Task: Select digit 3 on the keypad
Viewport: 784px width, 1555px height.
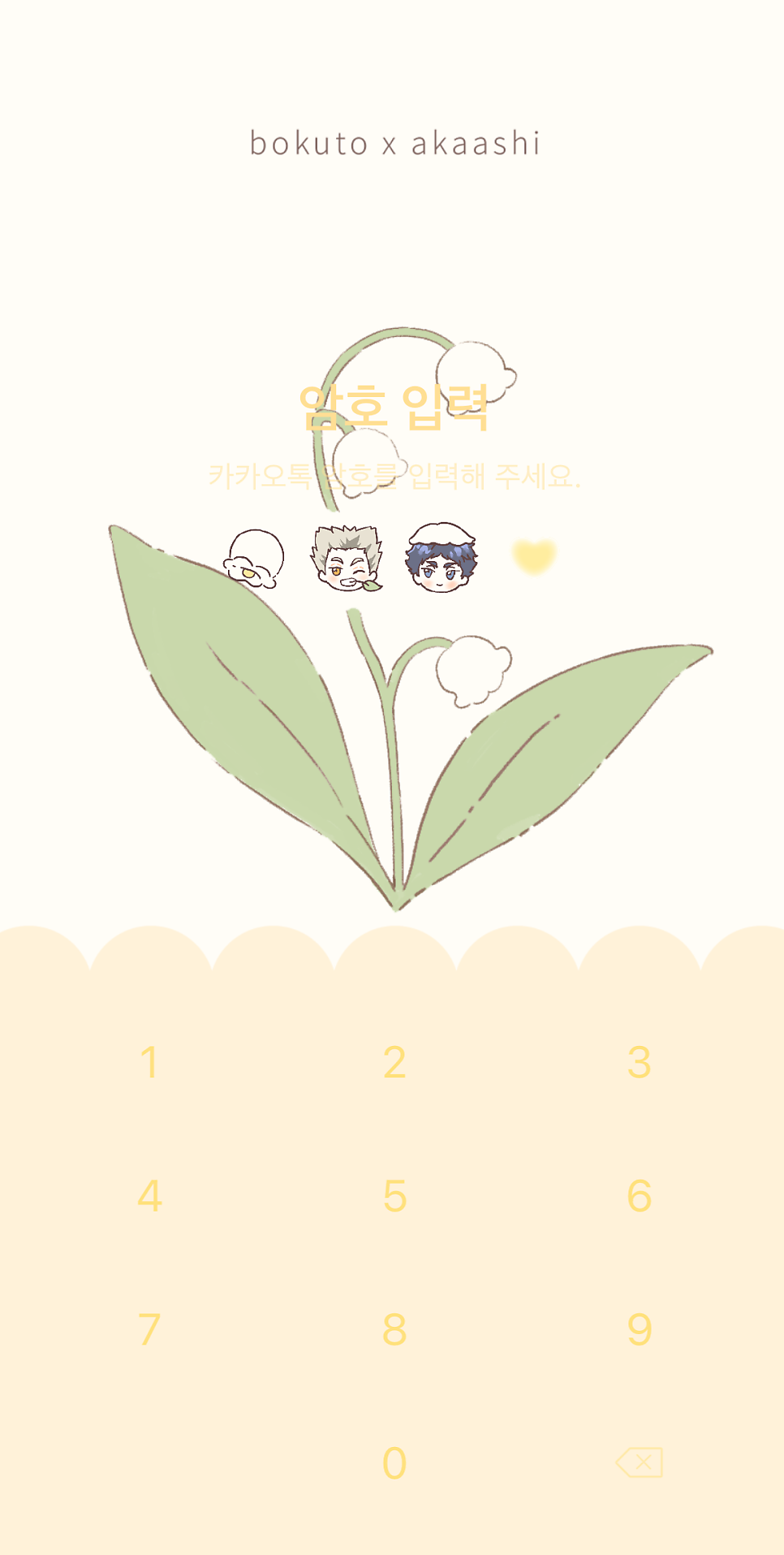Action: pos(639,1062)
